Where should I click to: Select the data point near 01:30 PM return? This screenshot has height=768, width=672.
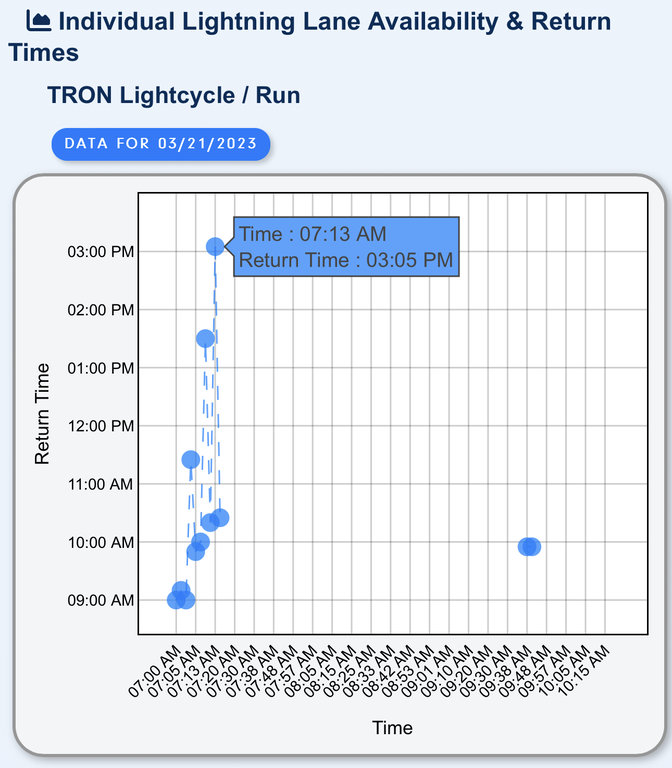click(x=205, y=338)
